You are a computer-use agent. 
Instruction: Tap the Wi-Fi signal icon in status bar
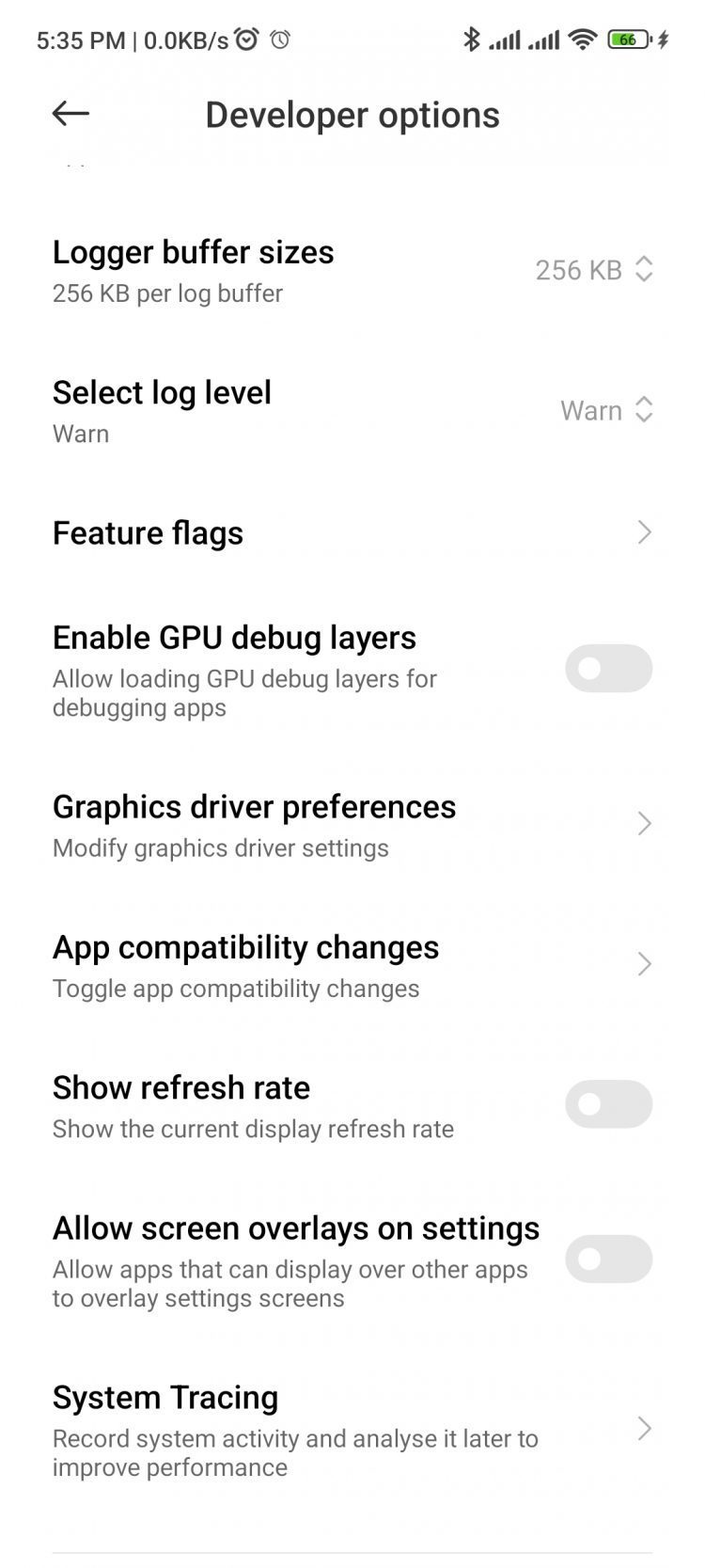point(582,40)
